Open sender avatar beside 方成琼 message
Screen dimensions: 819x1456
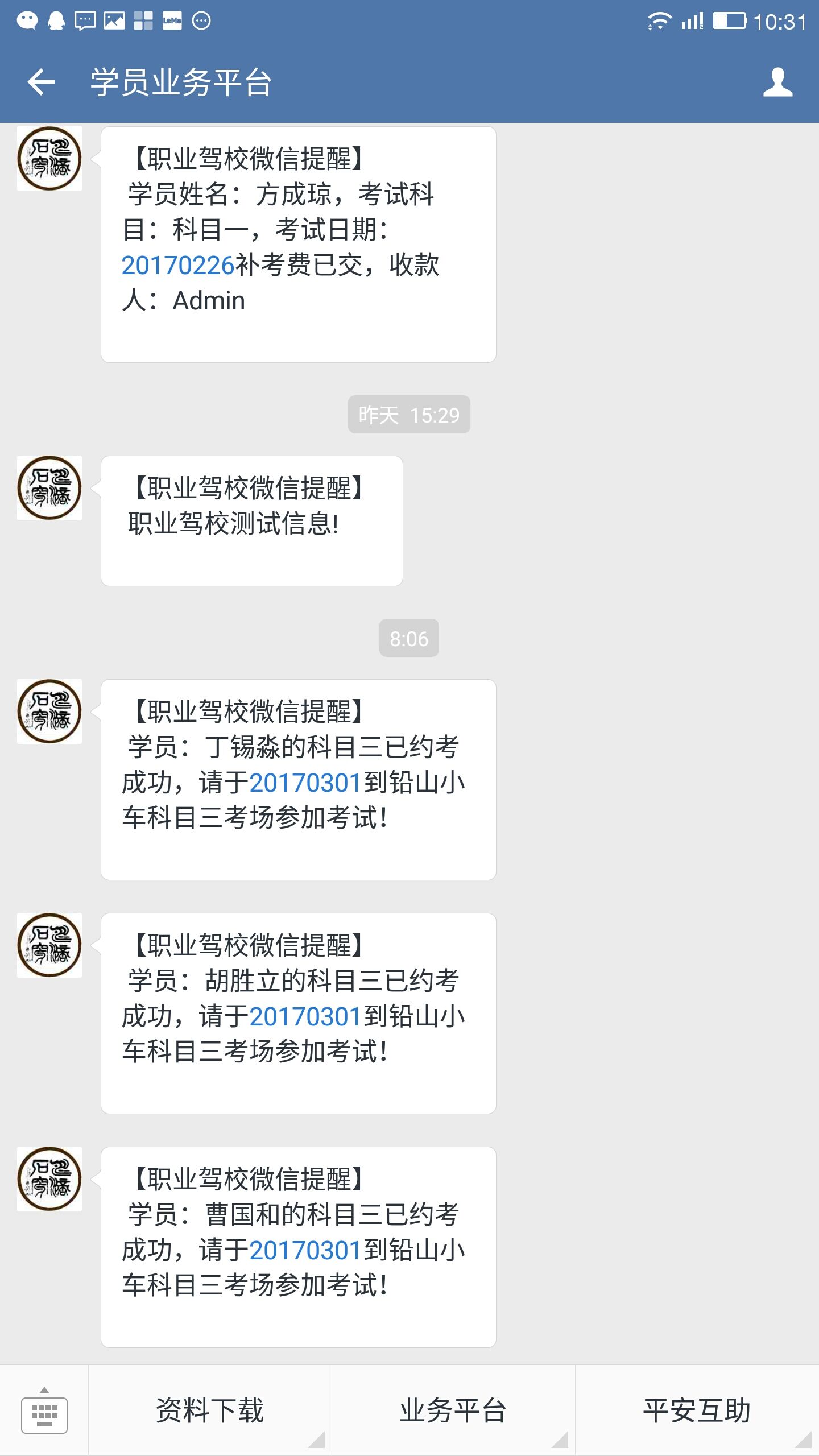pyautogui.click(x=49, y=159)
